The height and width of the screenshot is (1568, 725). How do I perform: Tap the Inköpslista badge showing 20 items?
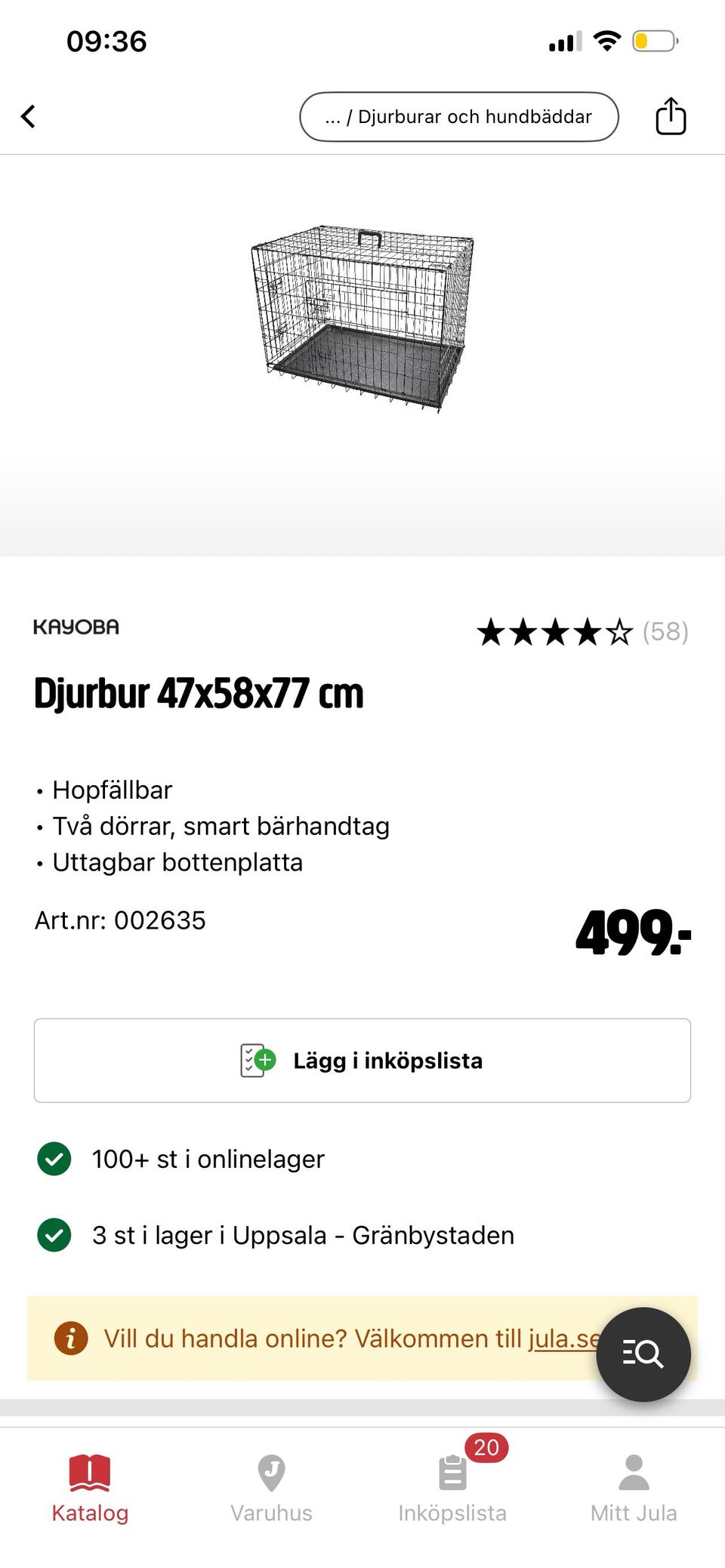[486, 1447]
